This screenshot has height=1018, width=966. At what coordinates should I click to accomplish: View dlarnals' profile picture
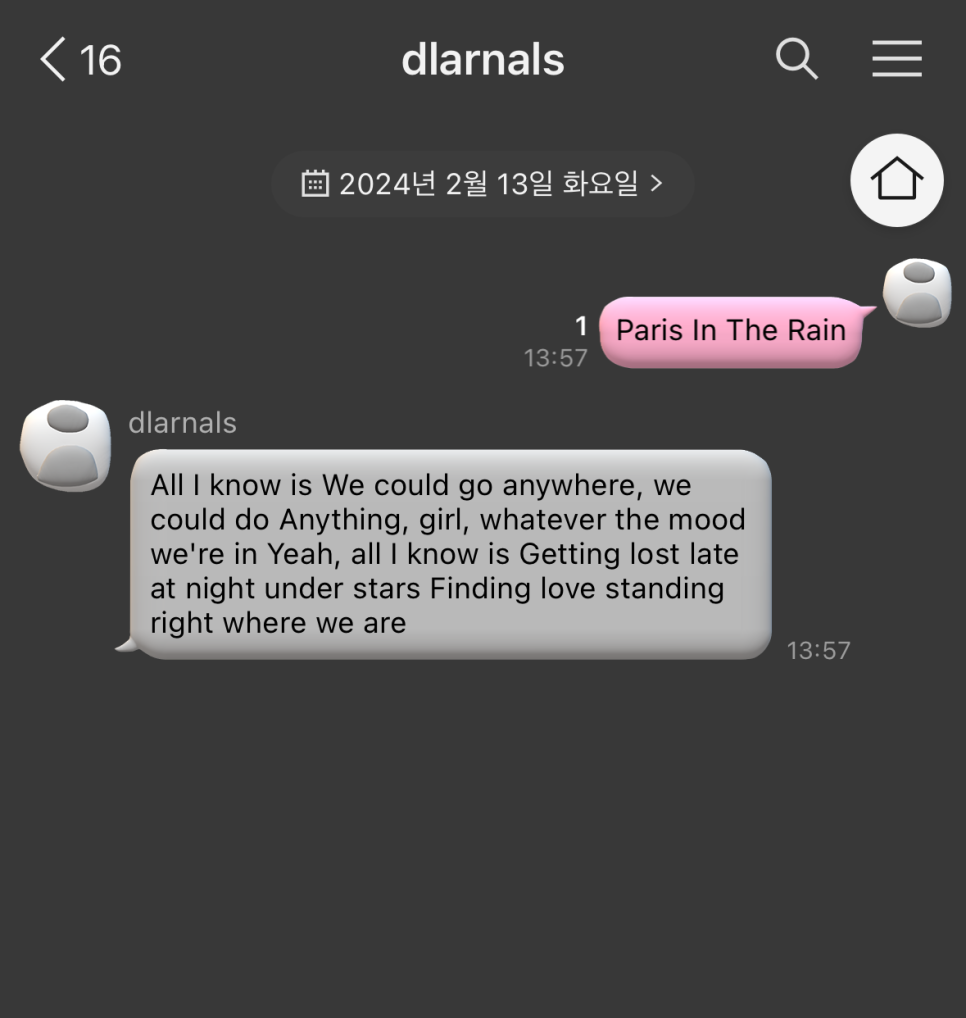tap(66, 445)
